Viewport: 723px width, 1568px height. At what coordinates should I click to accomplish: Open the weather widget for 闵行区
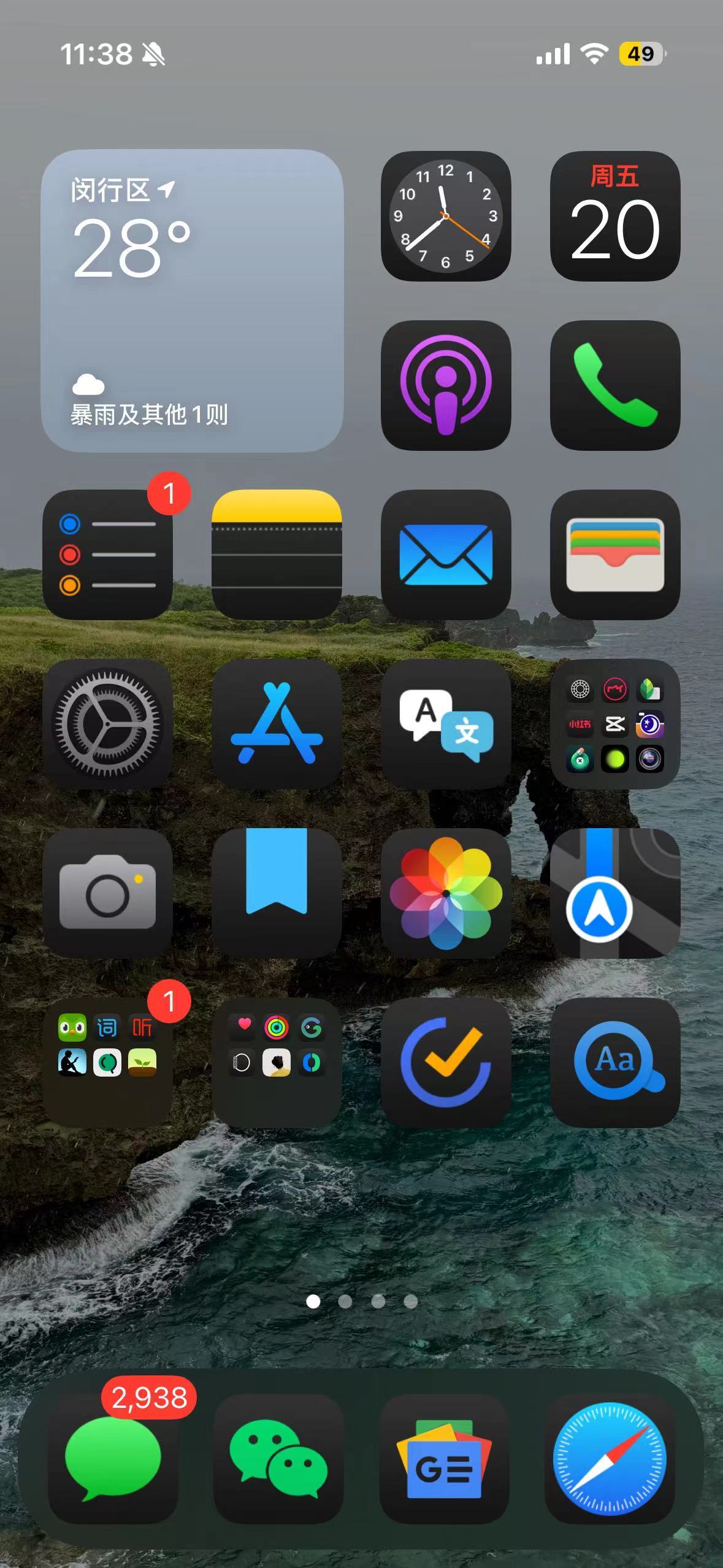[192, 301]
